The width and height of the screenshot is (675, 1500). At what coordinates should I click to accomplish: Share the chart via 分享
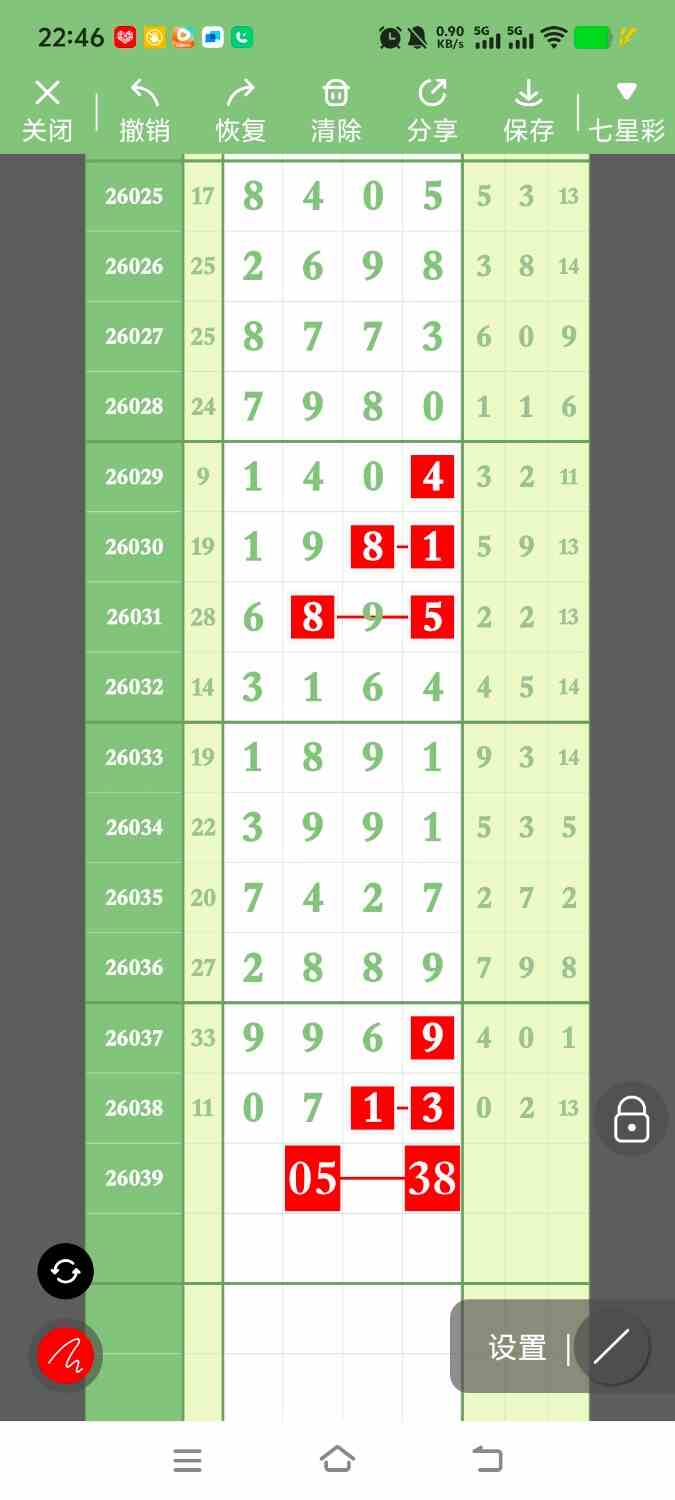[x=432, y=111]
